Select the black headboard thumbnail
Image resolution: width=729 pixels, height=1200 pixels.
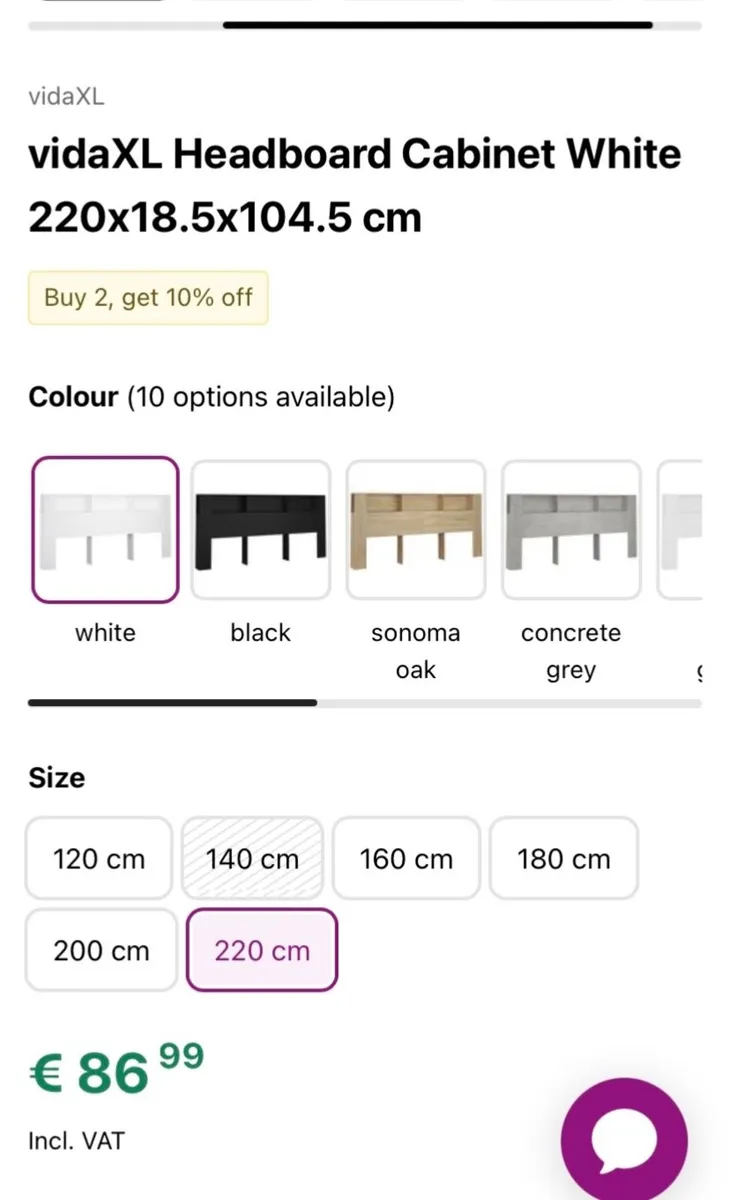(x=260, y=528)
